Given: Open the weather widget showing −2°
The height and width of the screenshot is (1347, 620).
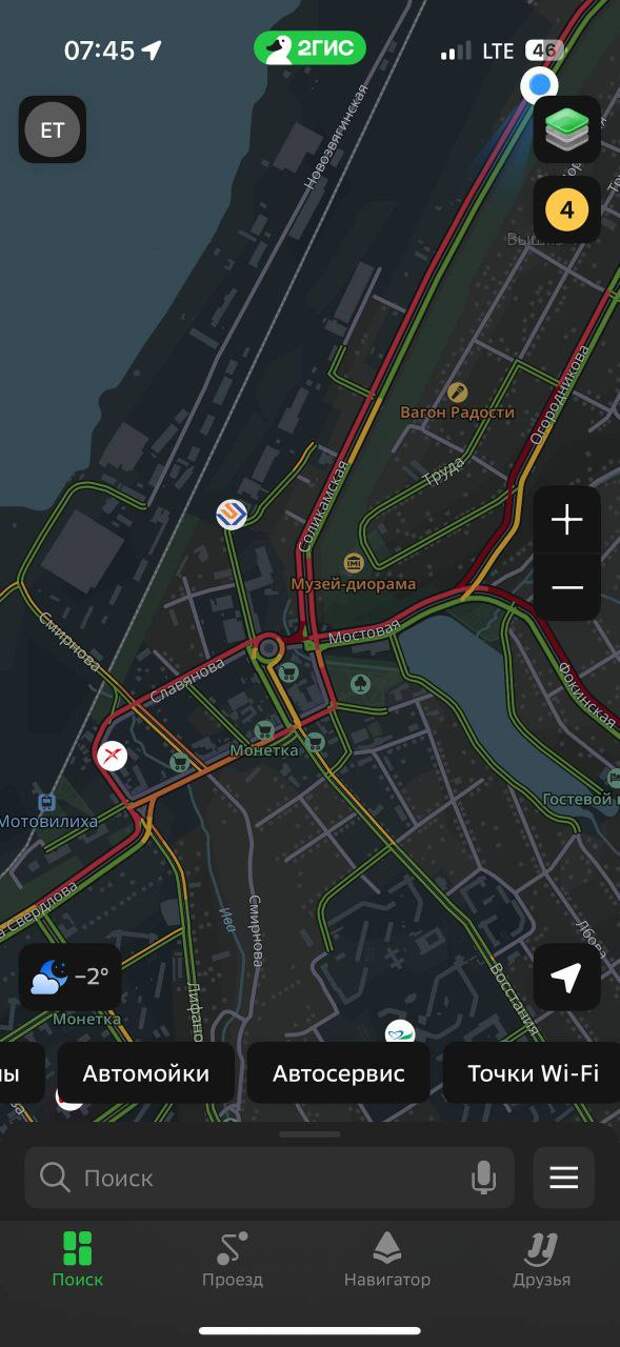Looking at the screenshot, I should (x=70, y=976).
